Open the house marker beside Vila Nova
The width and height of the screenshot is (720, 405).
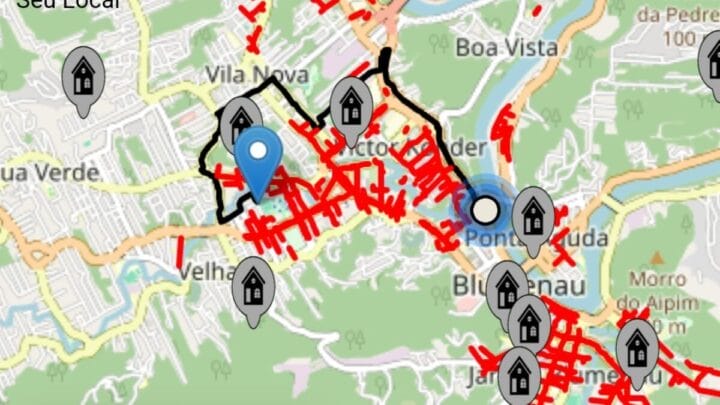240,122
